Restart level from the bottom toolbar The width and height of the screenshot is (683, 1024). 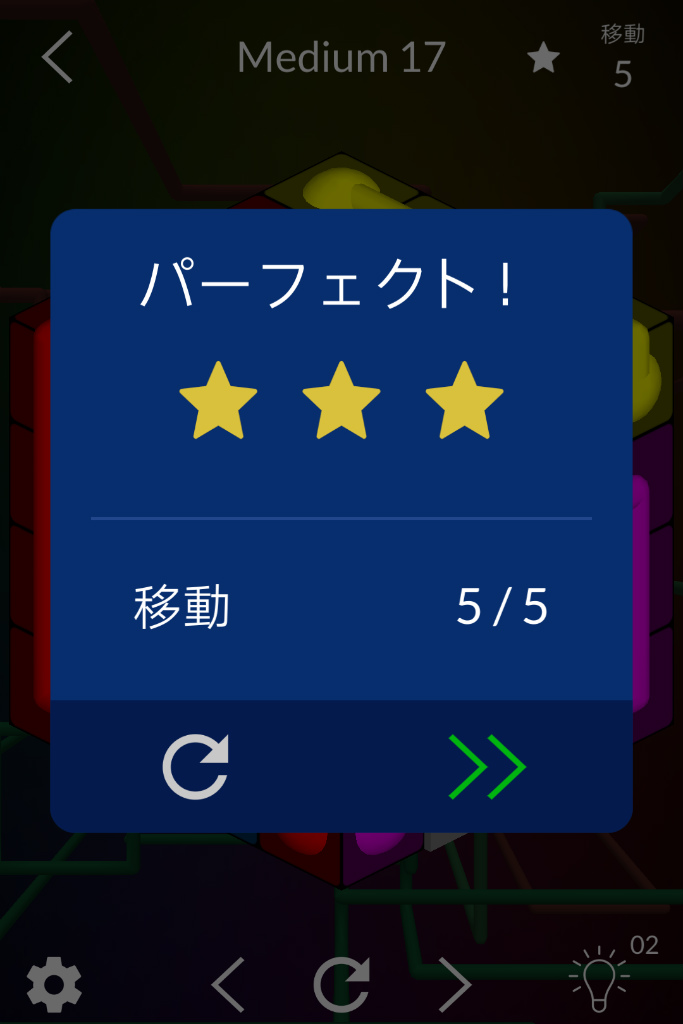342,985
